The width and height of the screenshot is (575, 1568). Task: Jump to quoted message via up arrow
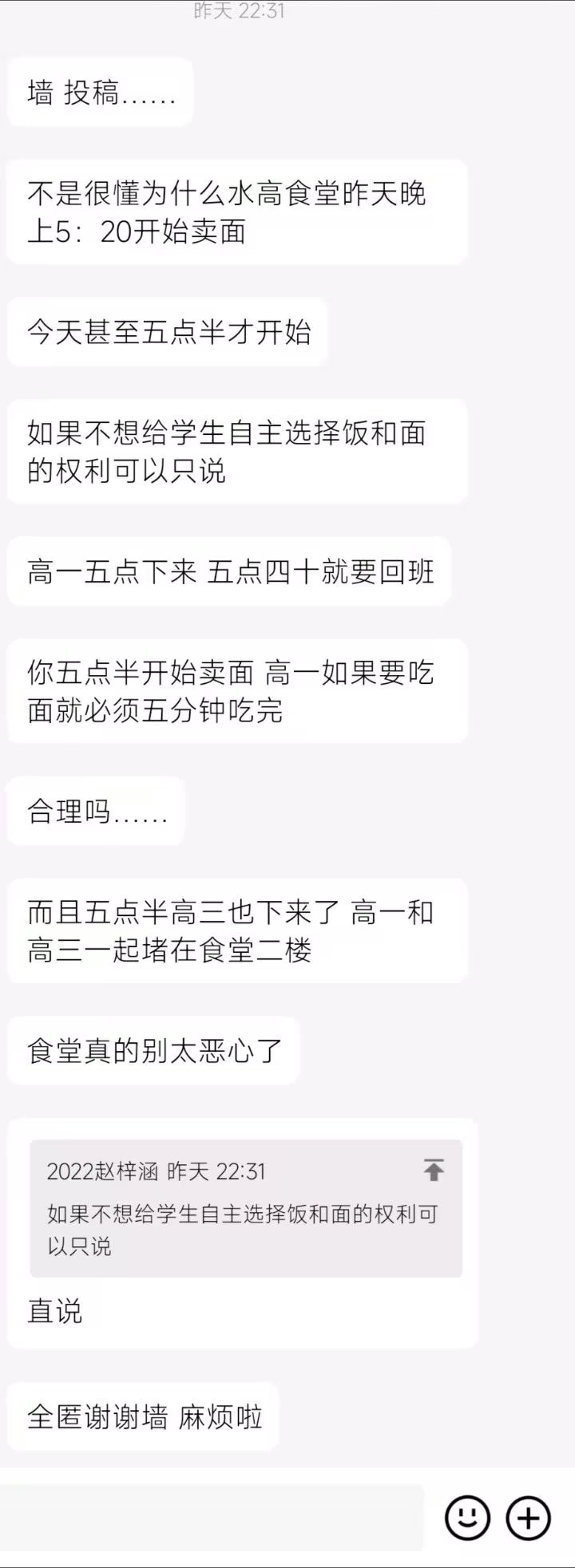(434, 1170)
